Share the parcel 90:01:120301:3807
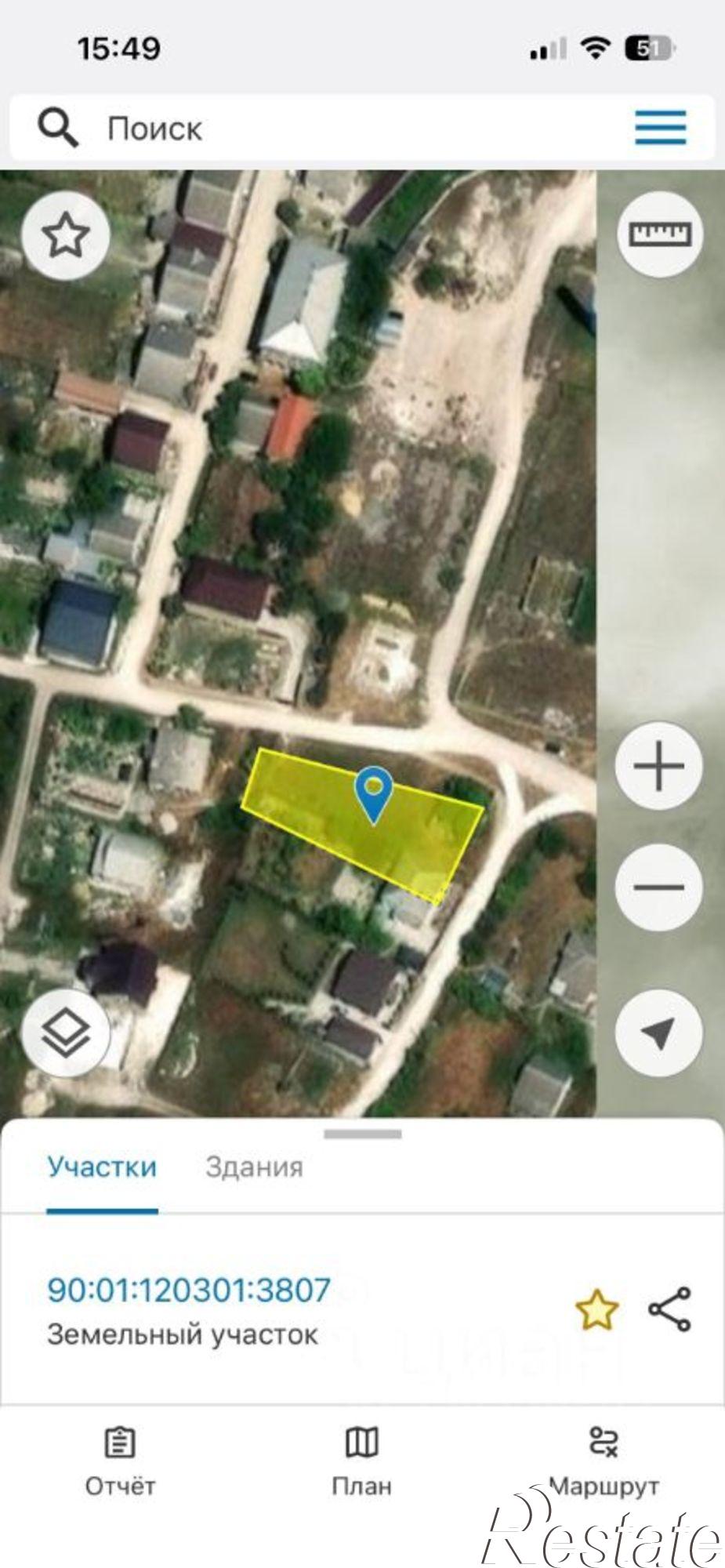 [669, 1308]
